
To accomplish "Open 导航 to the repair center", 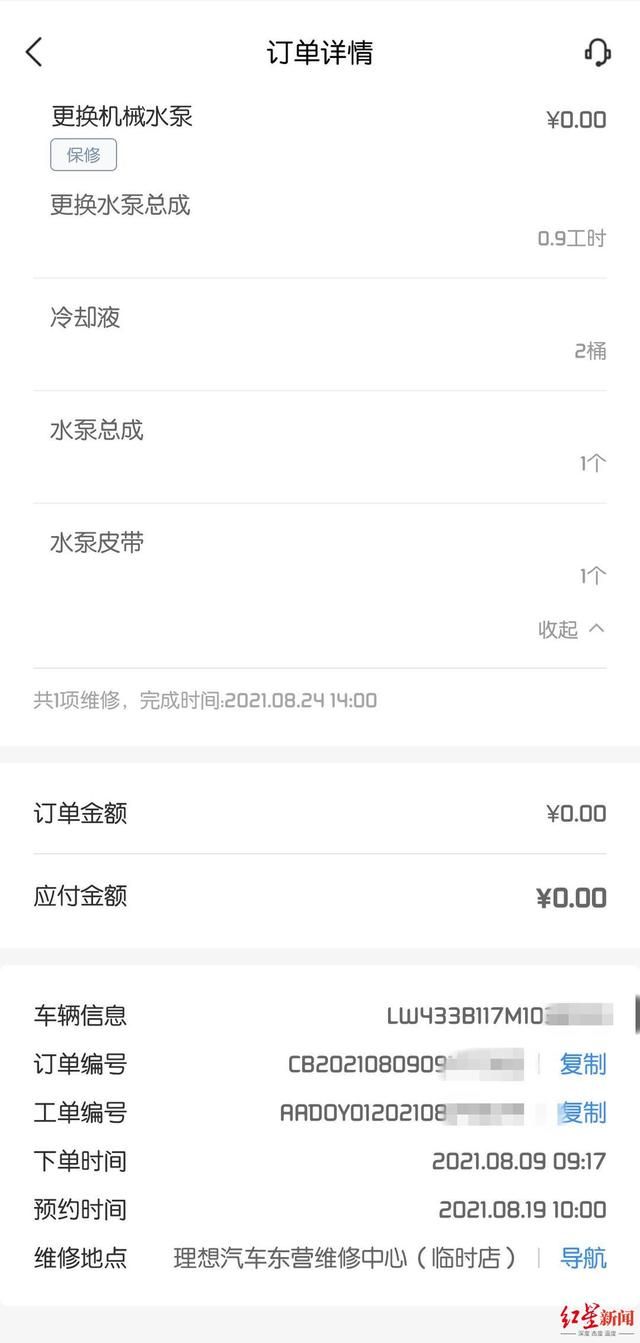I will [582, 1258].
